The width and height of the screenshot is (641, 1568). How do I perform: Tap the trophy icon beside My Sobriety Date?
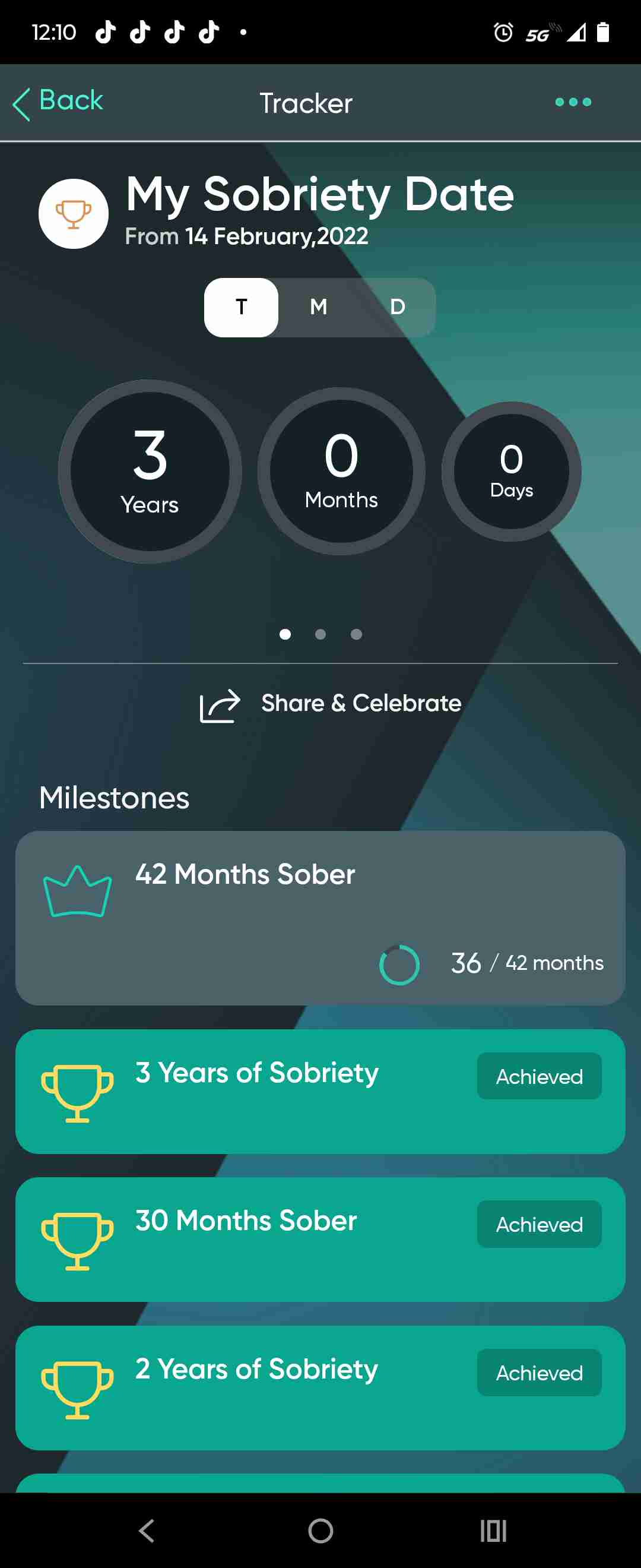tap(74, 214)
